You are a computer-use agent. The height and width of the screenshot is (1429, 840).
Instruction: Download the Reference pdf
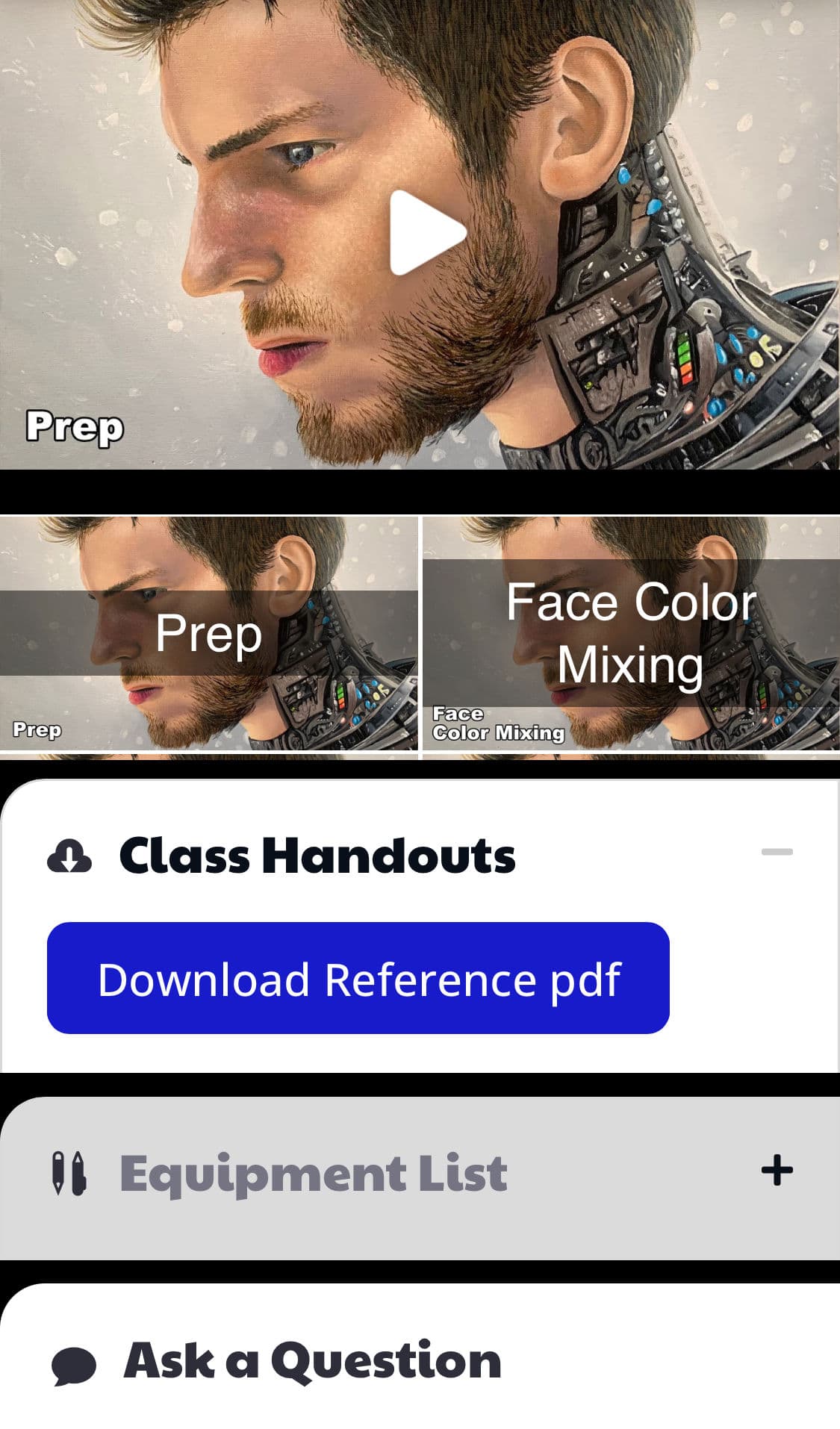pyautogui.click(x=361, y=980)
